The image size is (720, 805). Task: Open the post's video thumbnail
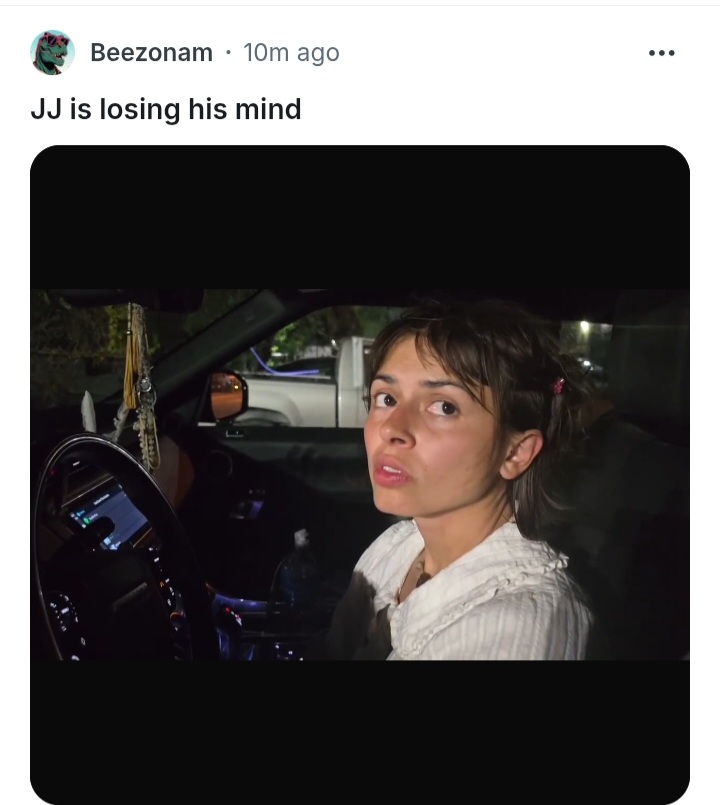point(360,475)
